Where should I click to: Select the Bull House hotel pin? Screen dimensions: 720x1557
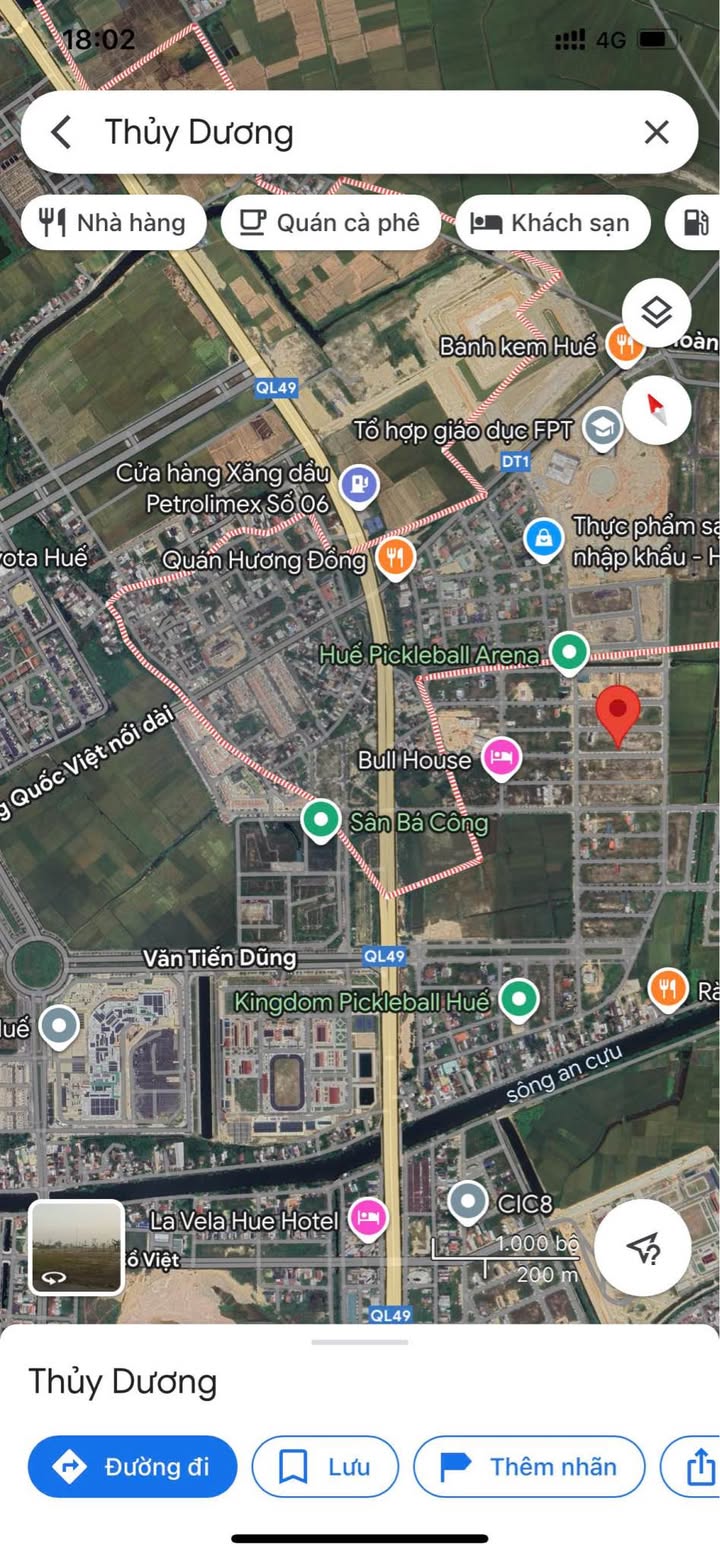coord(500,759)
